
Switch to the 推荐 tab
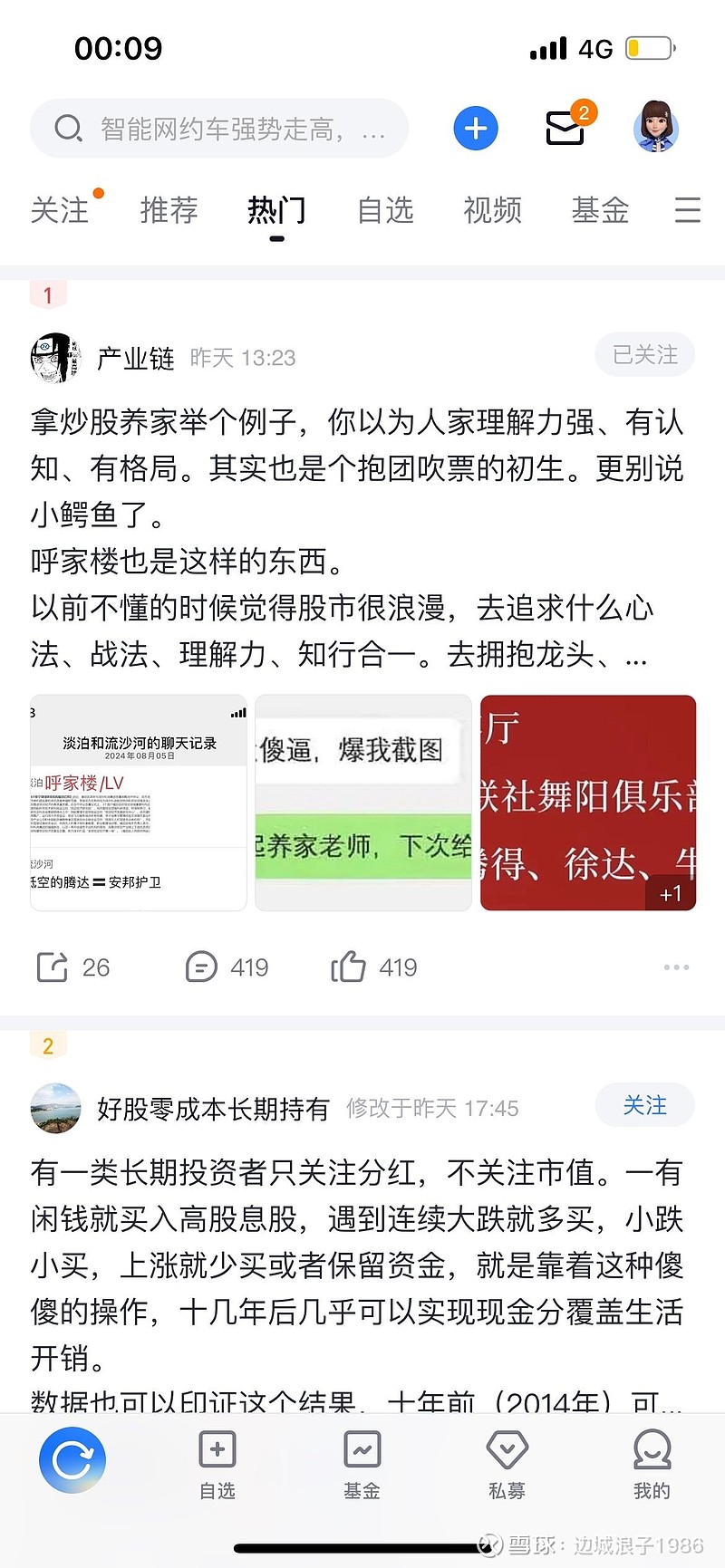coord(169,210)
